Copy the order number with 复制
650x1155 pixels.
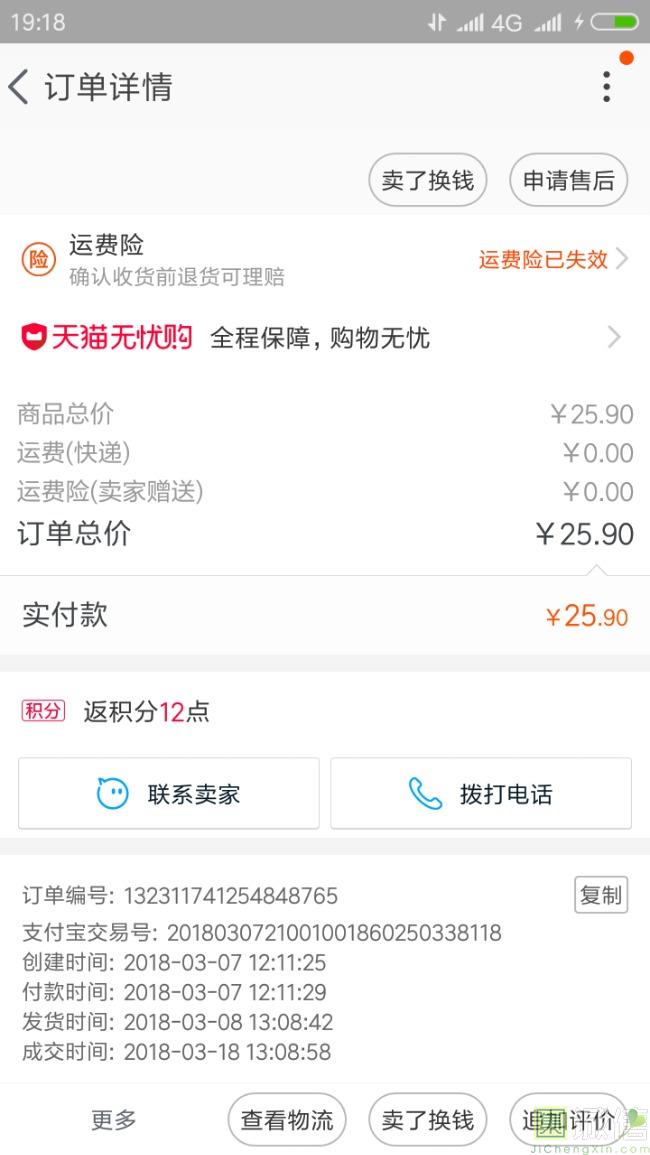(x=601, y=895)
